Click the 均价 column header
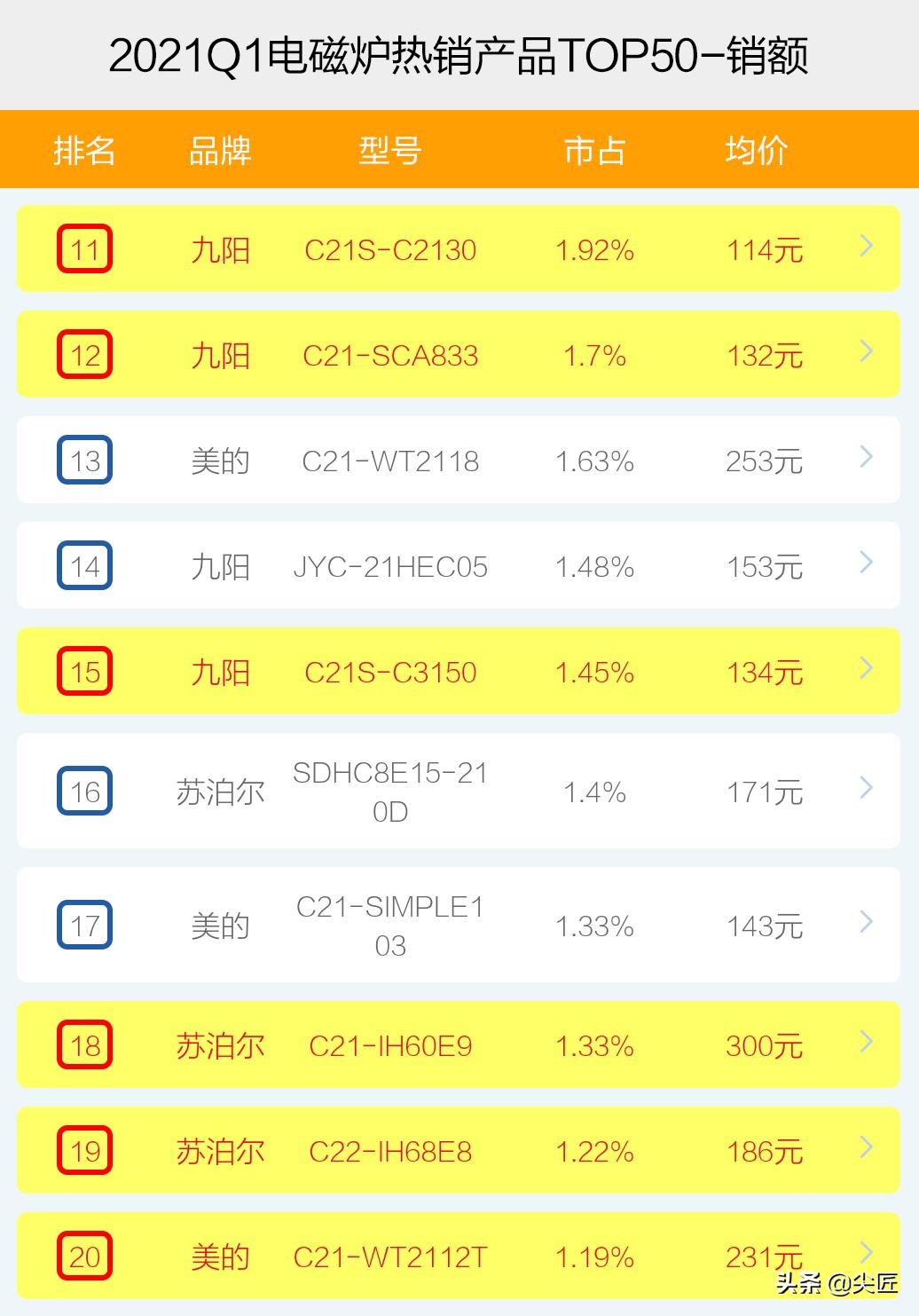 tap(758, 151)
